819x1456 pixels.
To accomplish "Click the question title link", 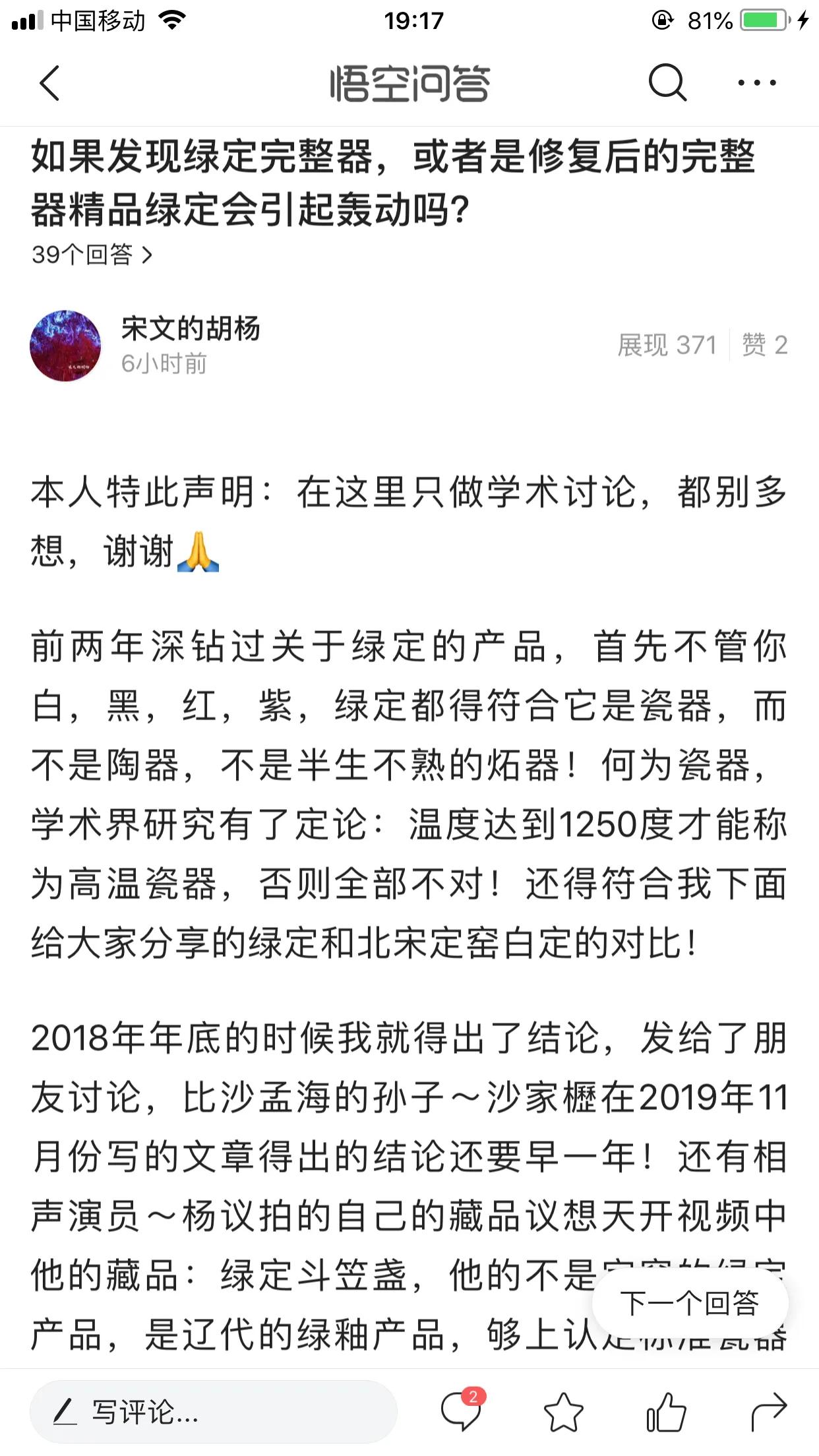I will [396, 181].
